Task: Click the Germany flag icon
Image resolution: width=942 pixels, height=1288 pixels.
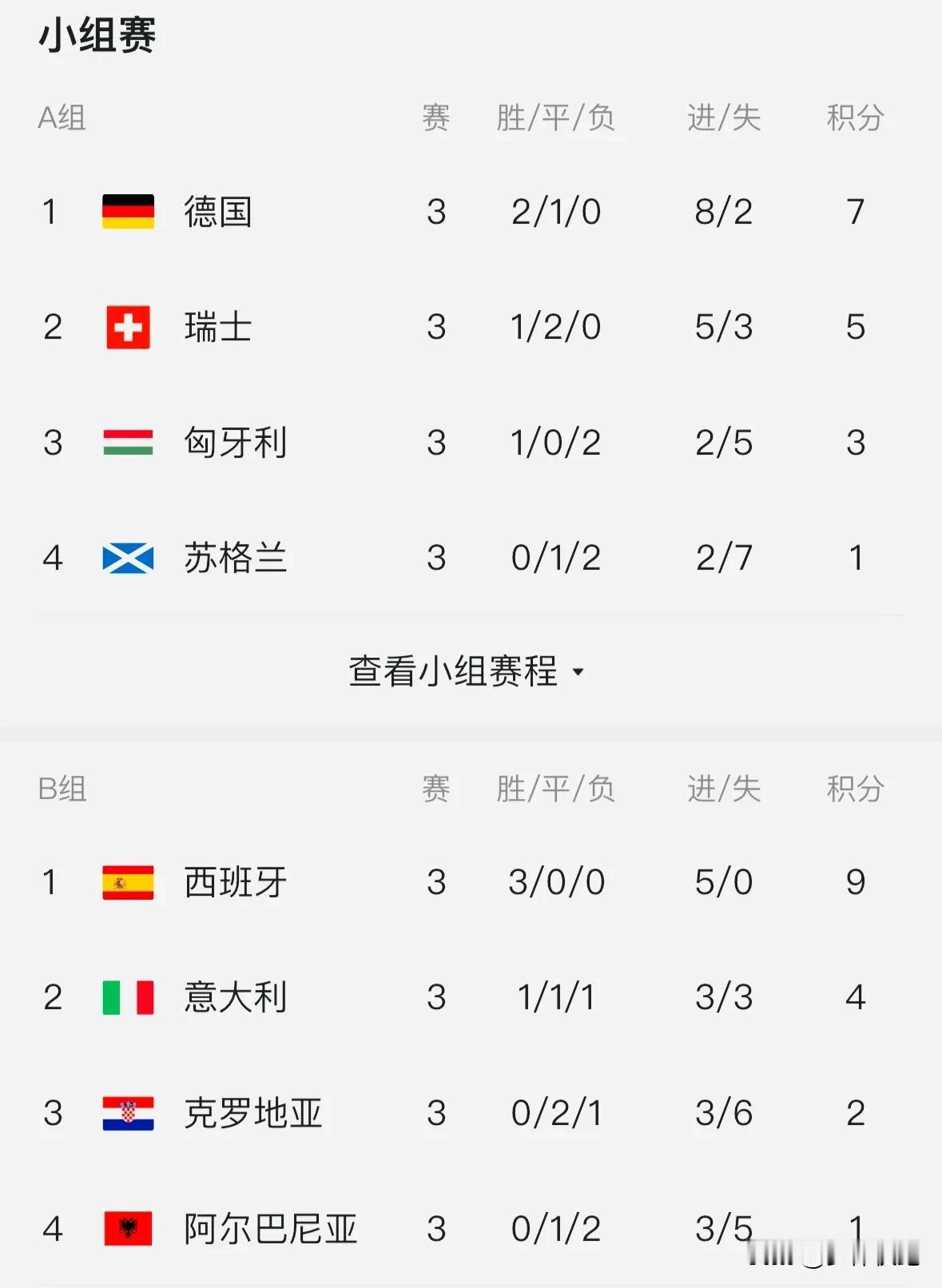Action: pos(126,212)
